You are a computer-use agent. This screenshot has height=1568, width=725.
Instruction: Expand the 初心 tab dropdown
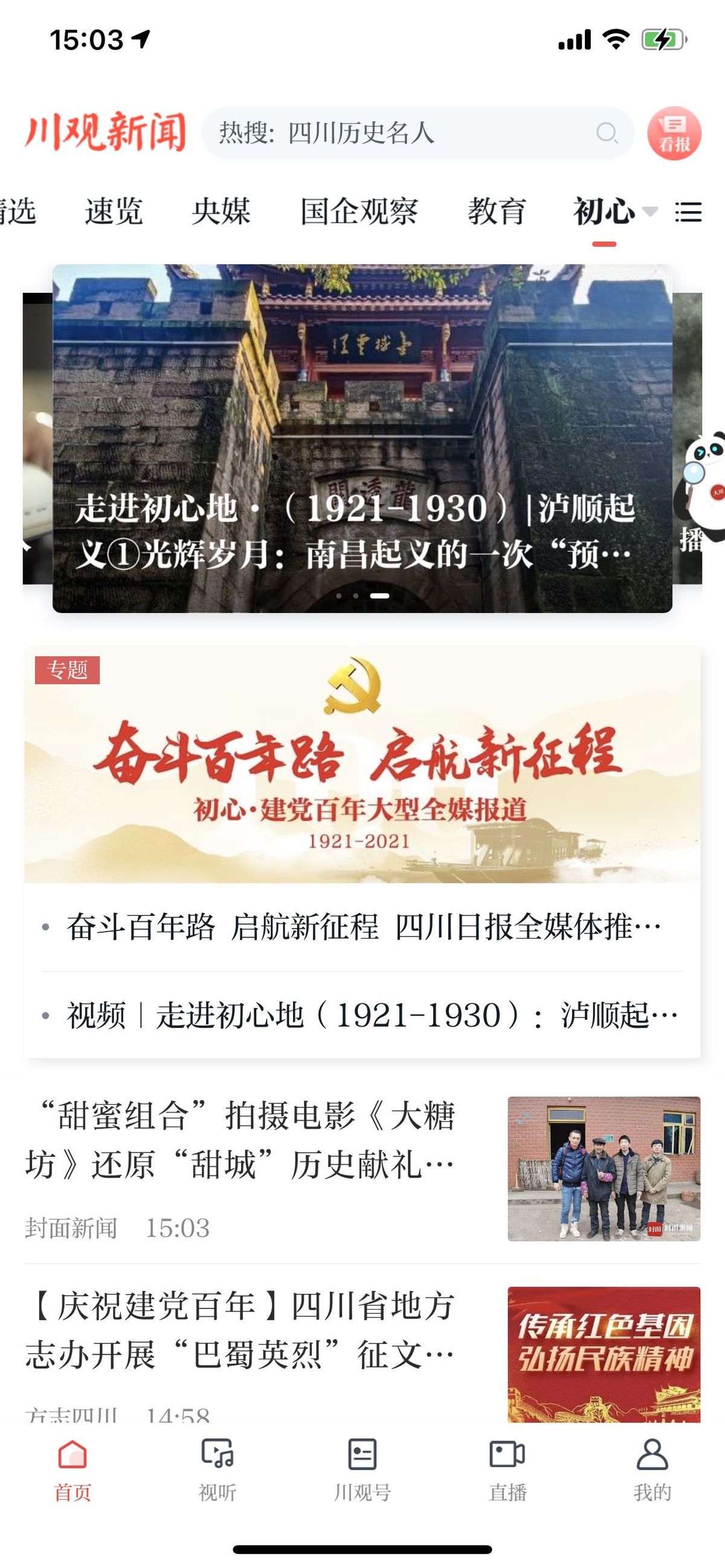(650, 212)
